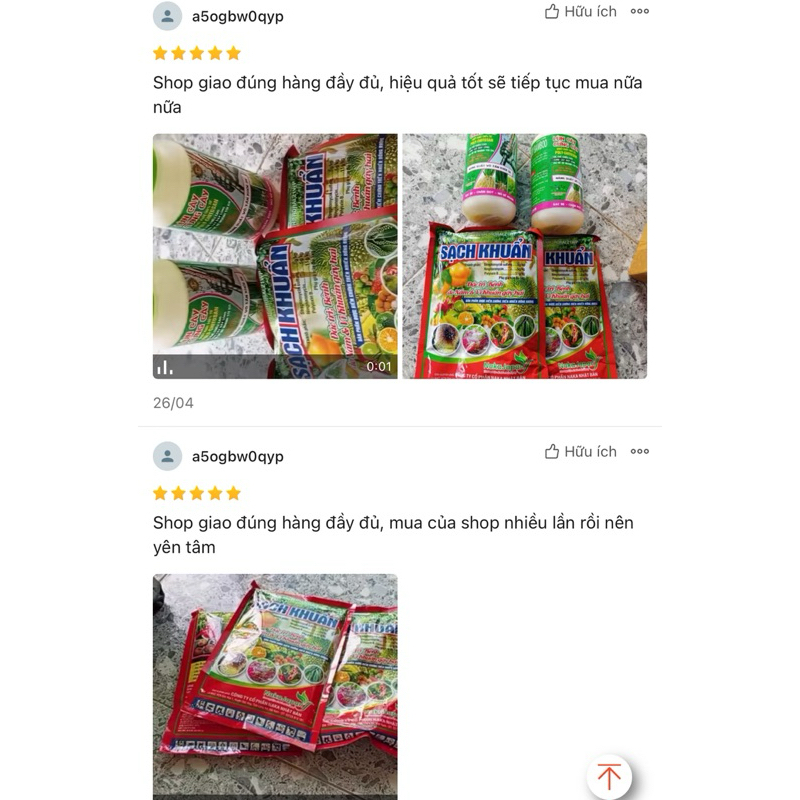The height and width of the screenshot is (800, 800).
Task: Open overflow menu on the second review
Action: [x=640, y=452]
